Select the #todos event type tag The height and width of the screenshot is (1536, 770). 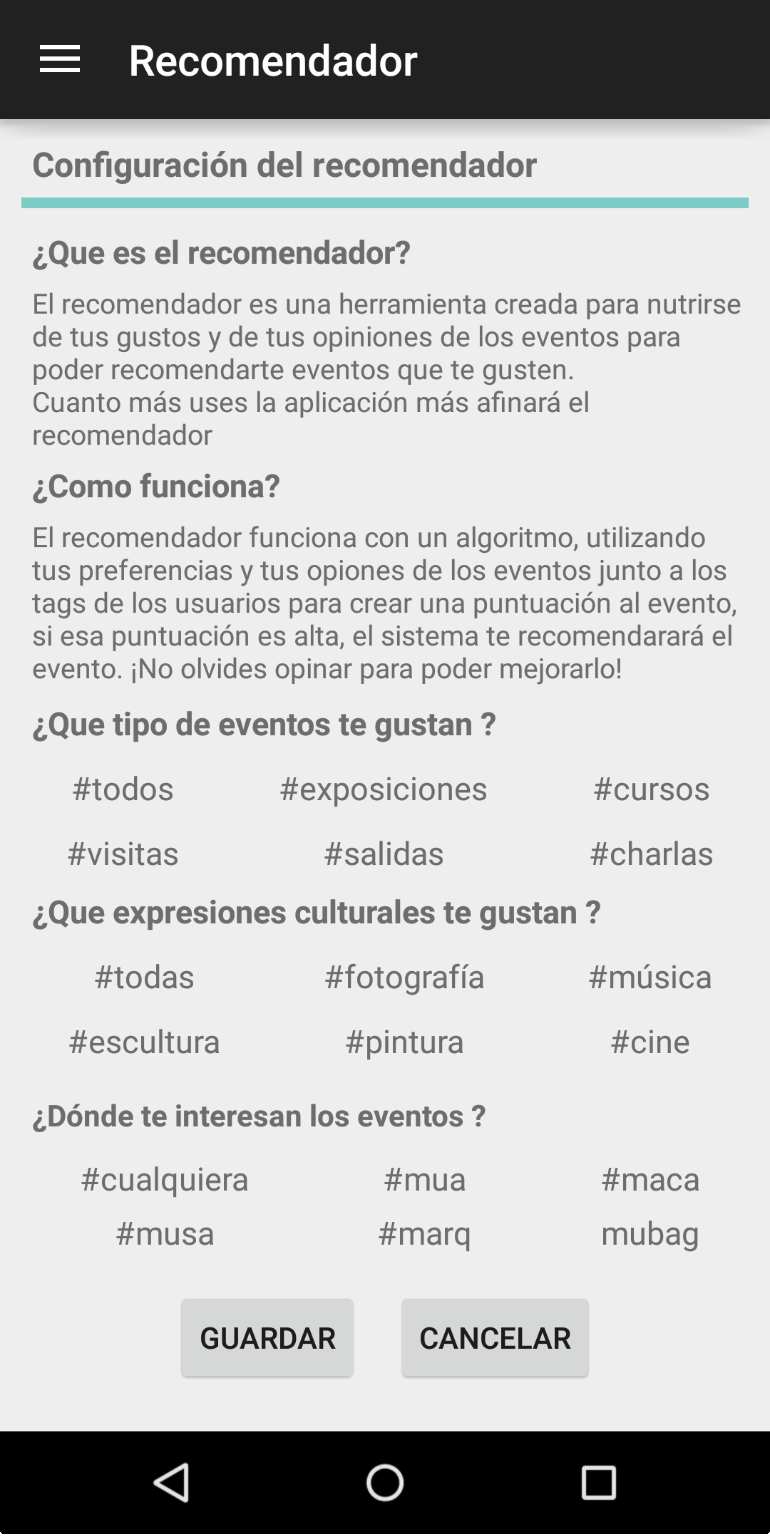tap(123, 789)
